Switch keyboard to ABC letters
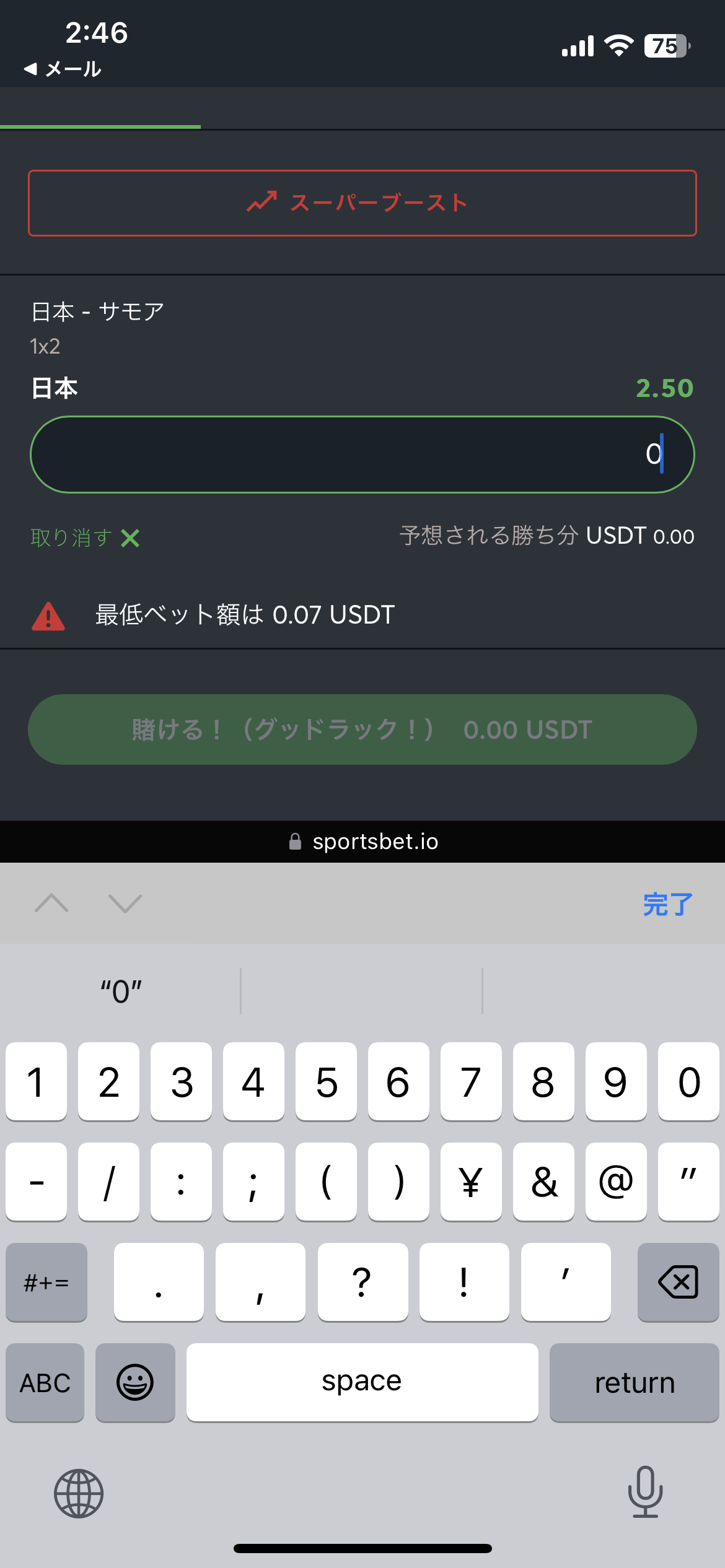This screenshot has height=1568, width=725. coord(45,1382)
